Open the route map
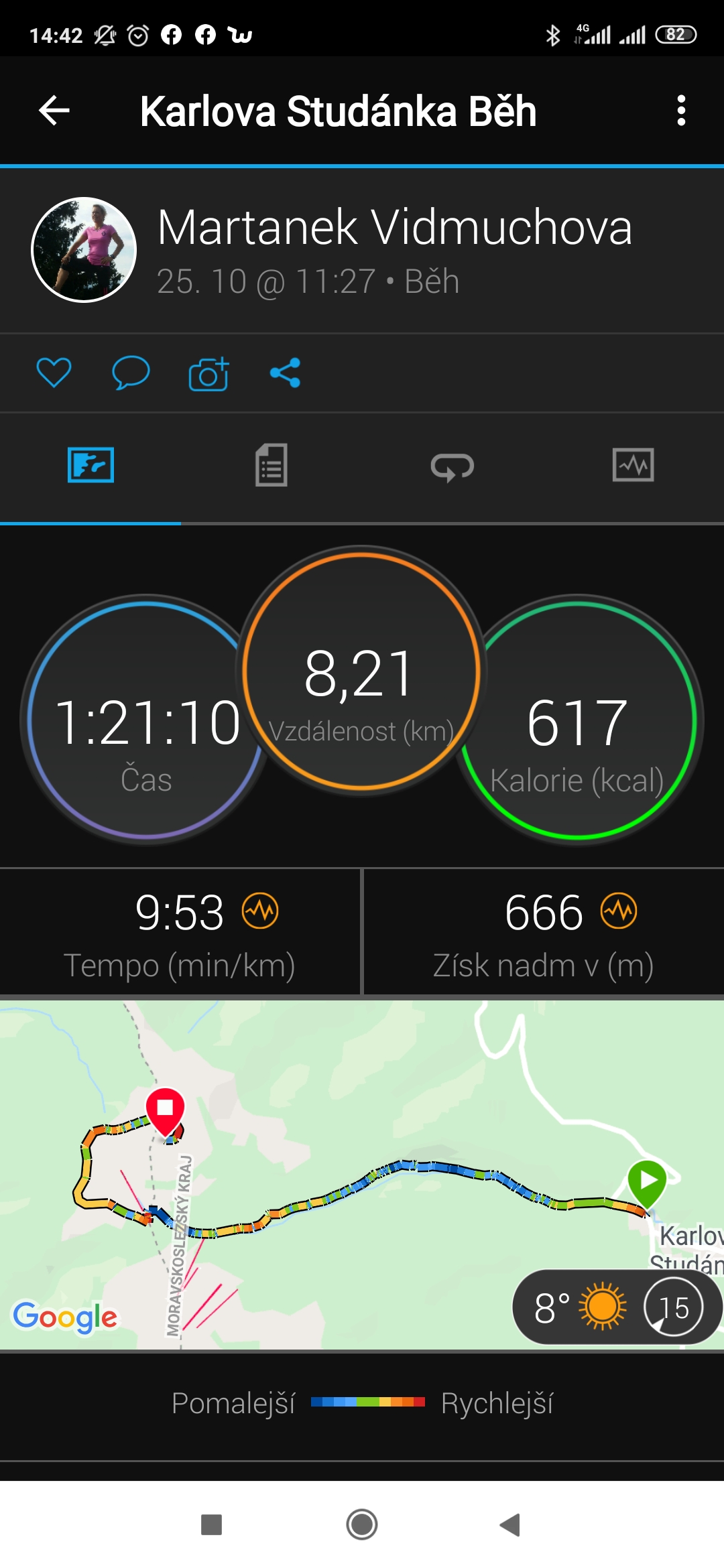Viewport: 724px width, 1568px height. [x=362, y=1174]
